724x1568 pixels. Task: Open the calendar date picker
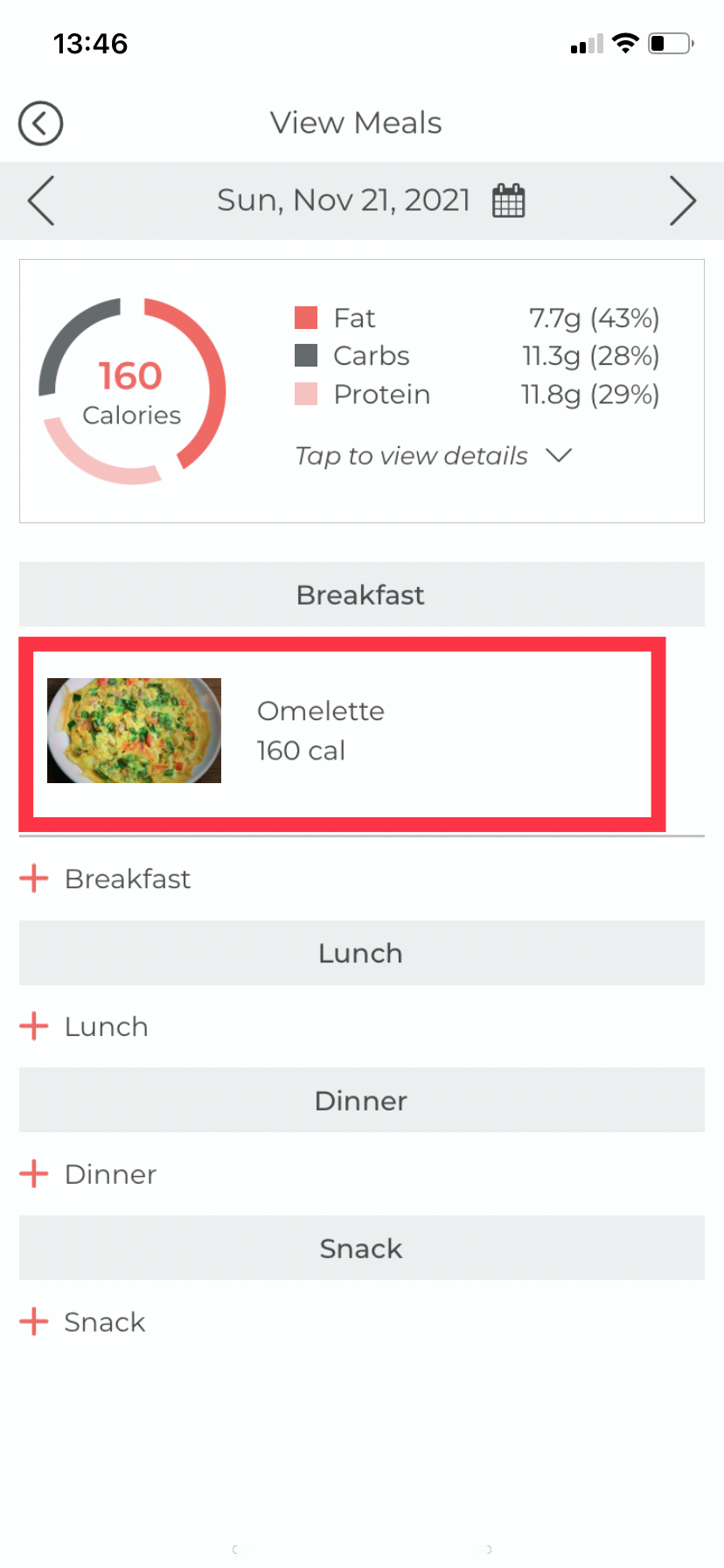click(x=508, y=200)
